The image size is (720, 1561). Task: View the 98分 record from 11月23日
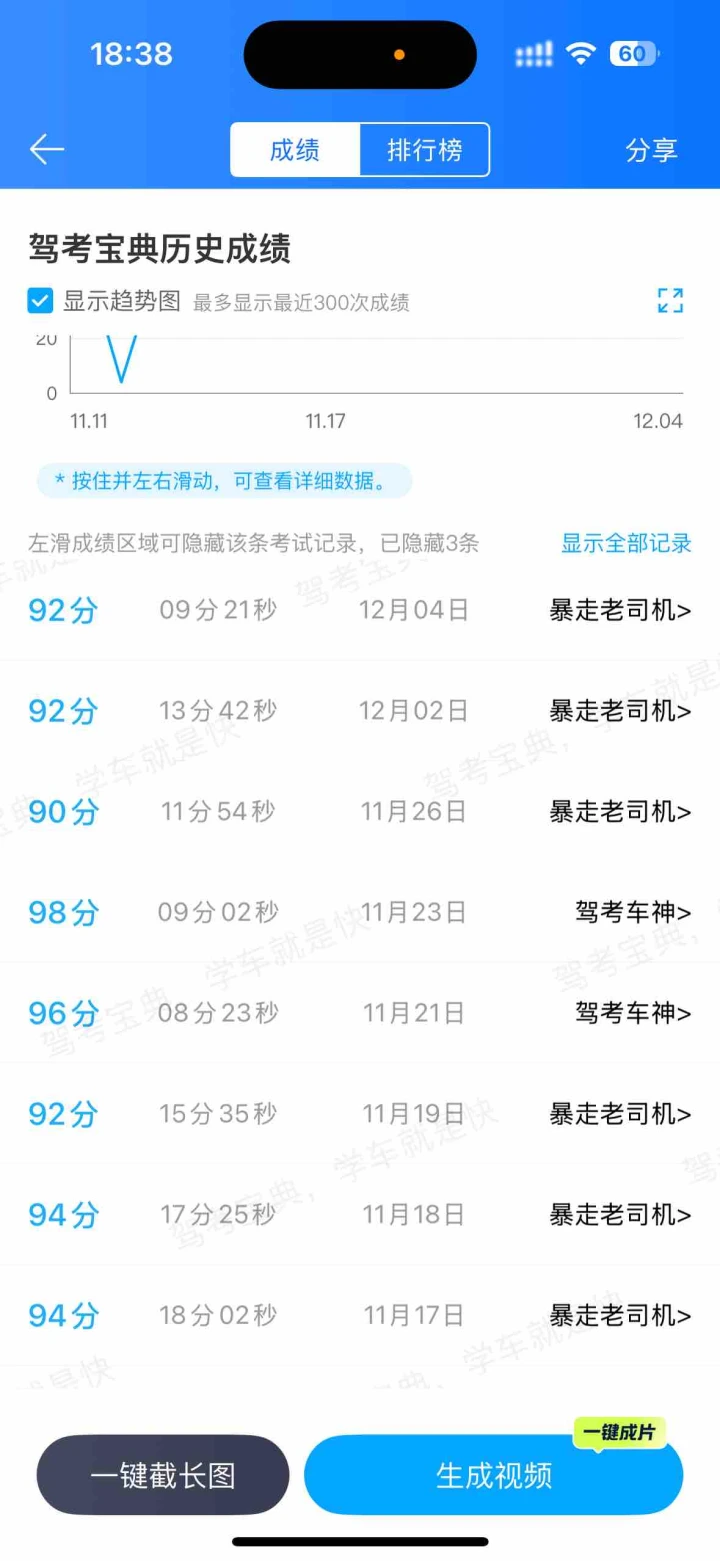click(360, 912)
